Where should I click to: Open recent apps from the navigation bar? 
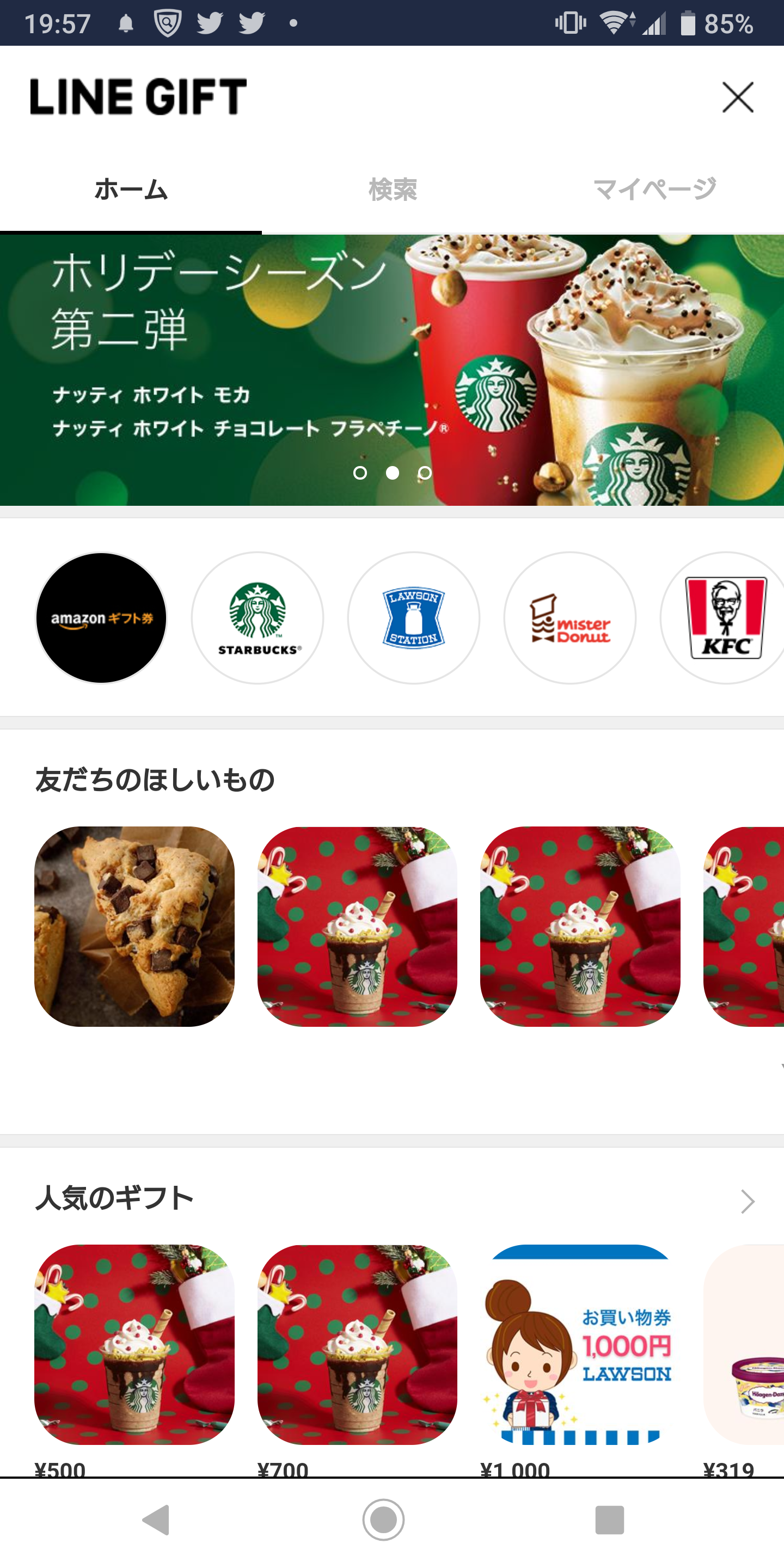click(609, 1520)
